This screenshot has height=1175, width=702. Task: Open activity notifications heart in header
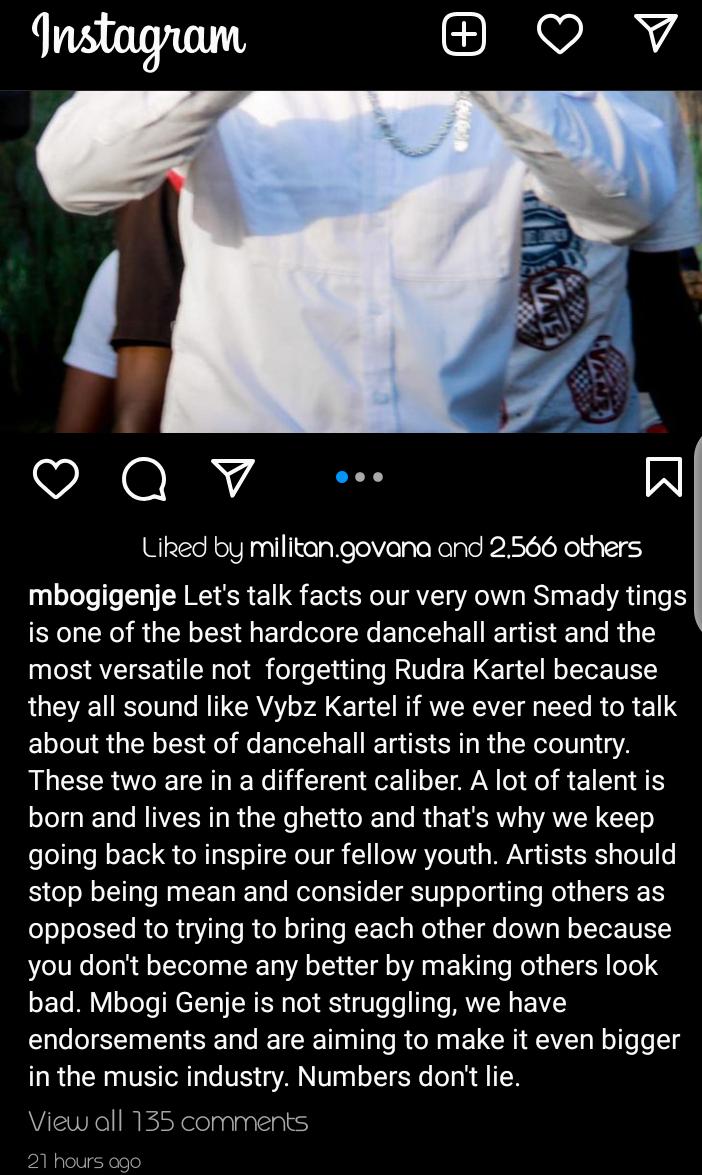[560, 34]
